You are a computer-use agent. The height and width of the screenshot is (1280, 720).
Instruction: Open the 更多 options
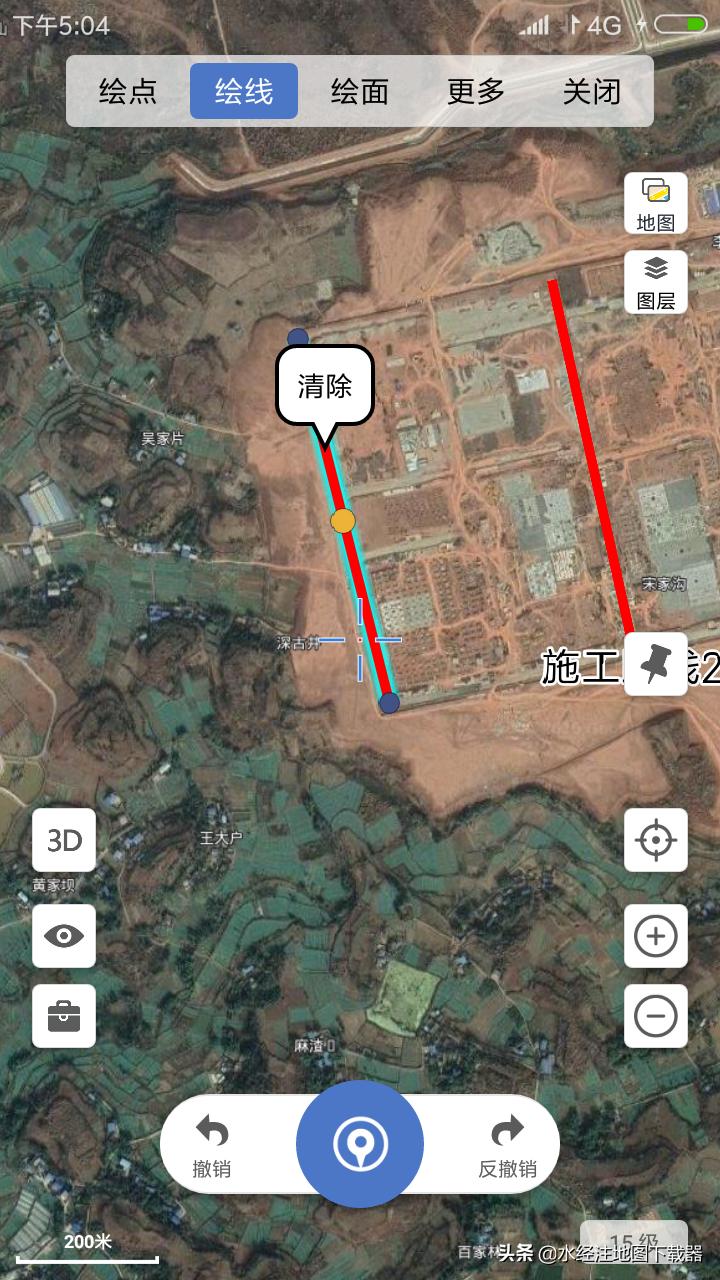click(476, 91)
